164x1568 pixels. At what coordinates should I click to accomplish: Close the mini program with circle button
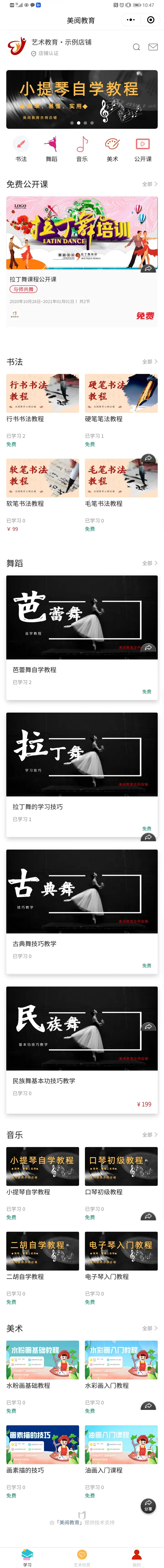pos(151,20)
